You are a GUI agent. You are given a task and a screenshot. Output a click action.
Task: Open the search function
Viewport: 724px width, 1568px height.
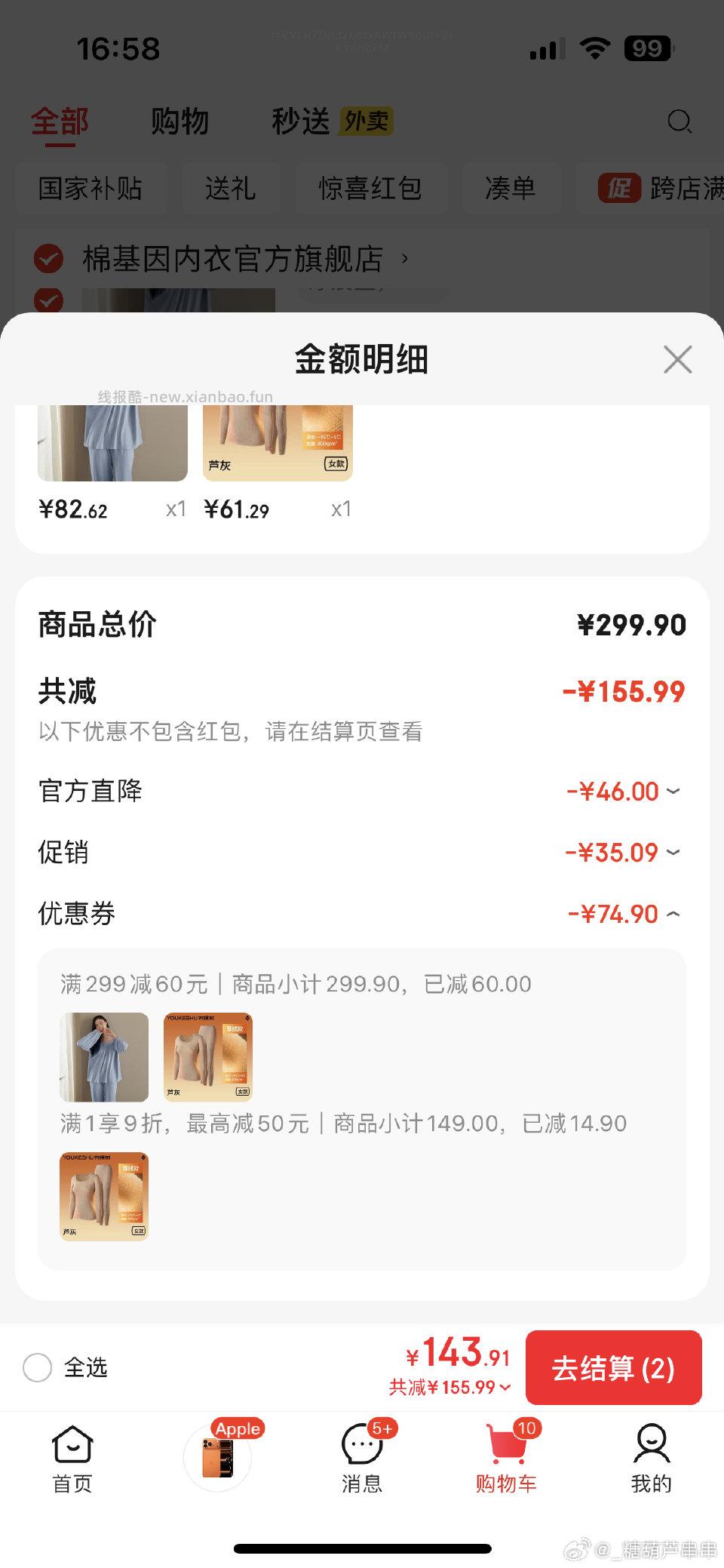click(680, 121)
